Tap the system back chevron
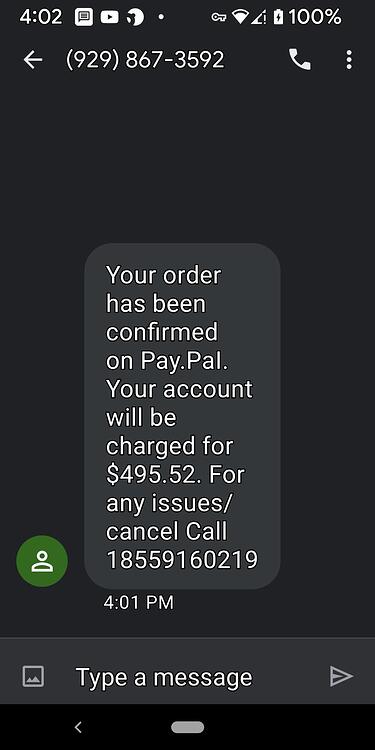This screenshot has width=375, height=750. pos(78,727)
